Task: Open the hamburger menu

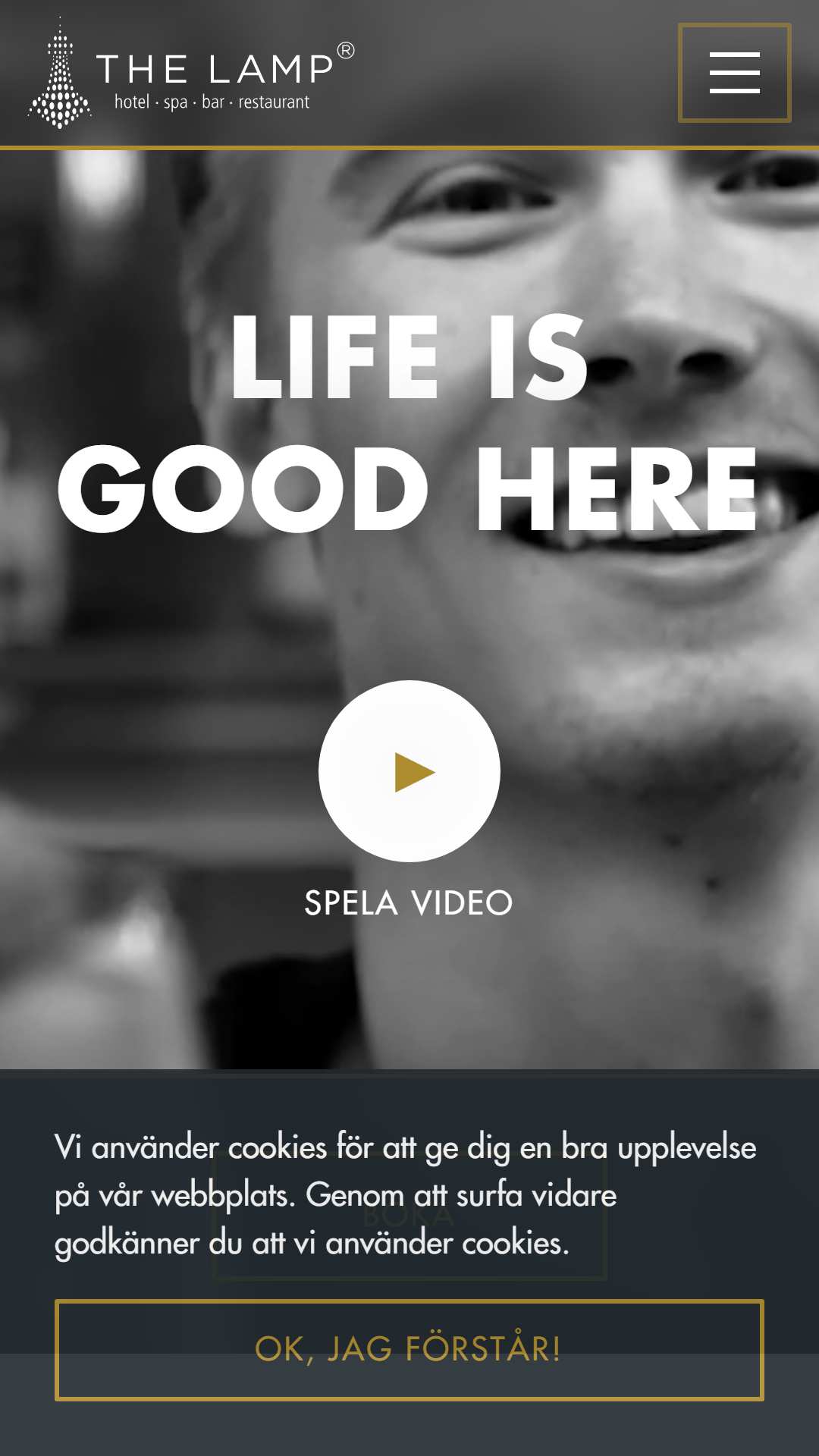Action: [734, 73]
